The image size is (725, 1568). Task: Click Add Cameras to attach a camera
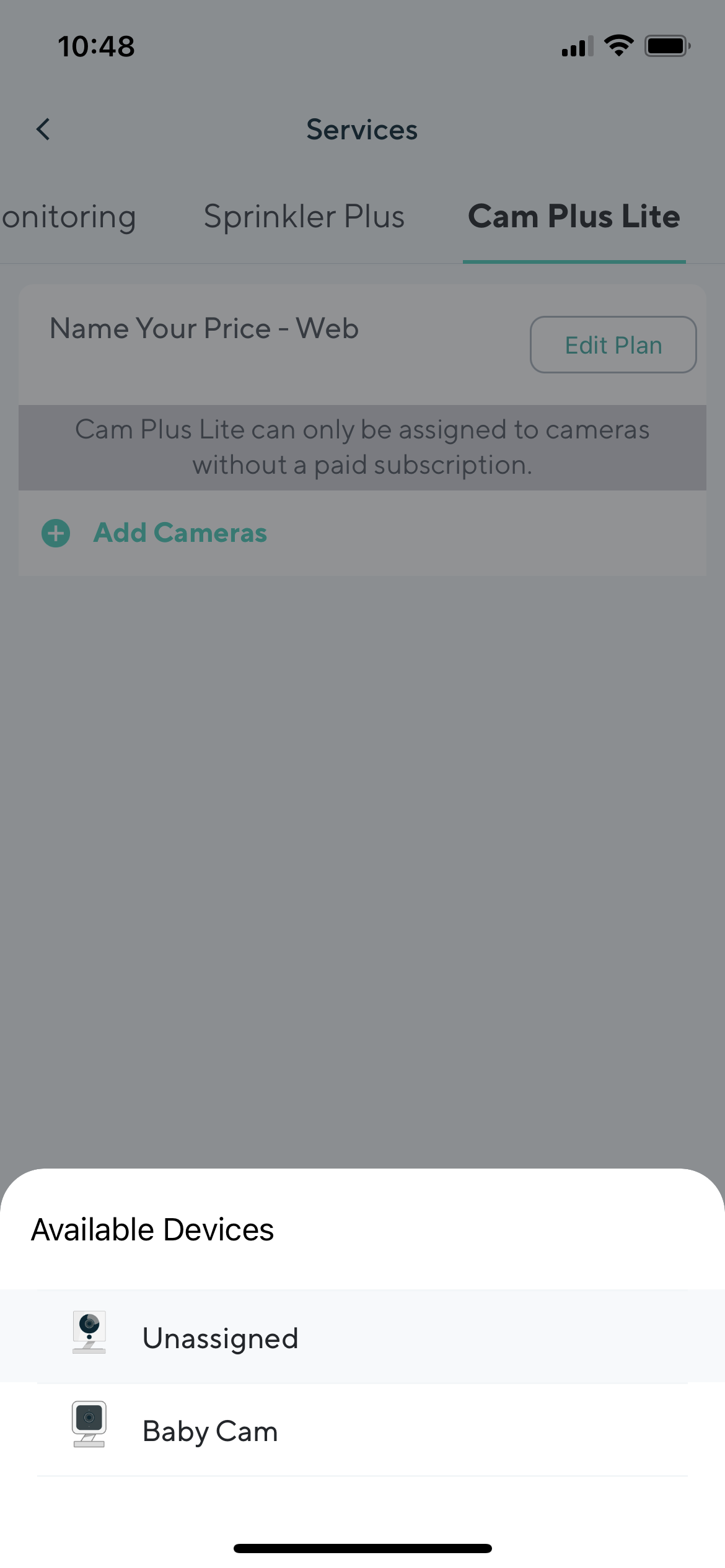click(180, 533)
